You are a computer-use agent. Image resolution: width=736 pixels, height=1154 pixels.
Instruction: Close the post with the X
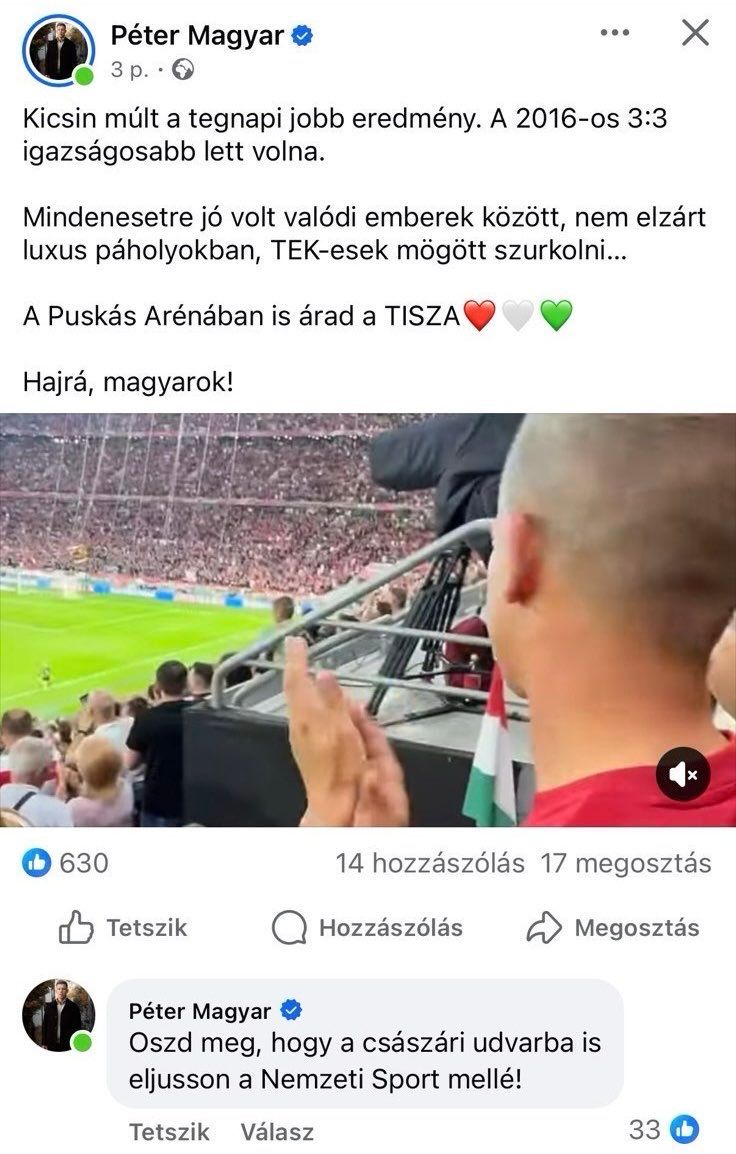(695, 33)
